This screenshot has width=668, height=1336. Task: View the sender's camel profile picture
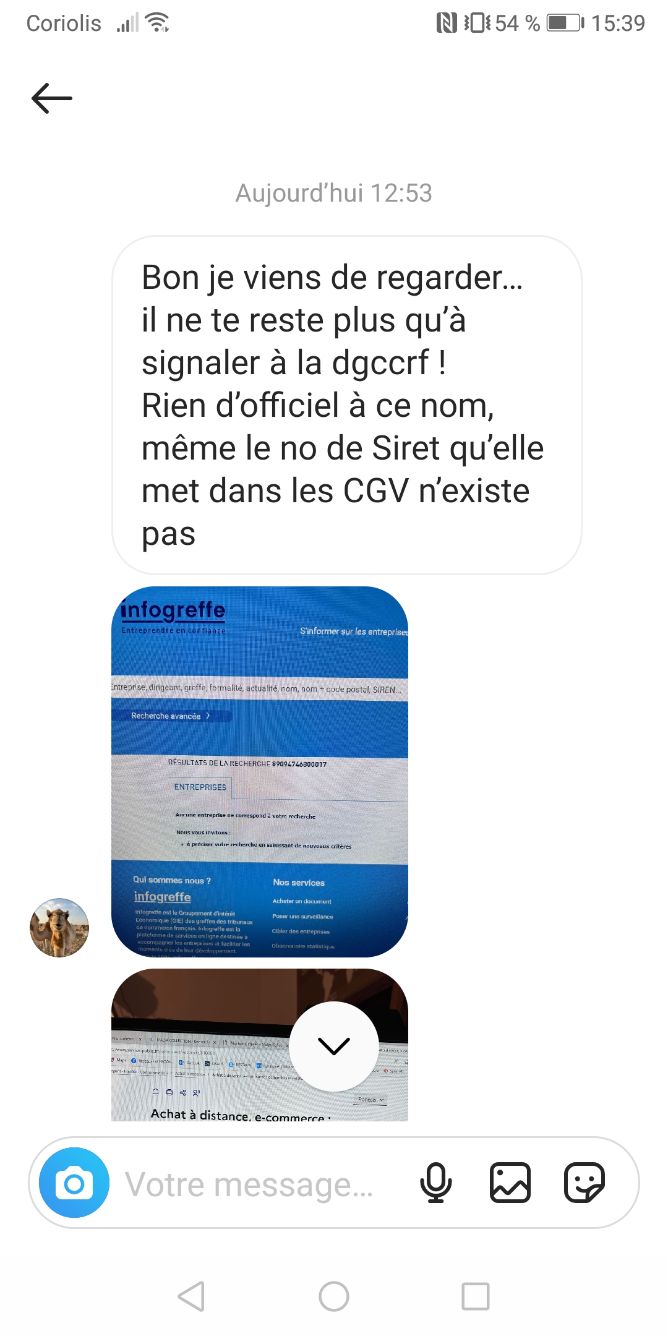(60, 927)
